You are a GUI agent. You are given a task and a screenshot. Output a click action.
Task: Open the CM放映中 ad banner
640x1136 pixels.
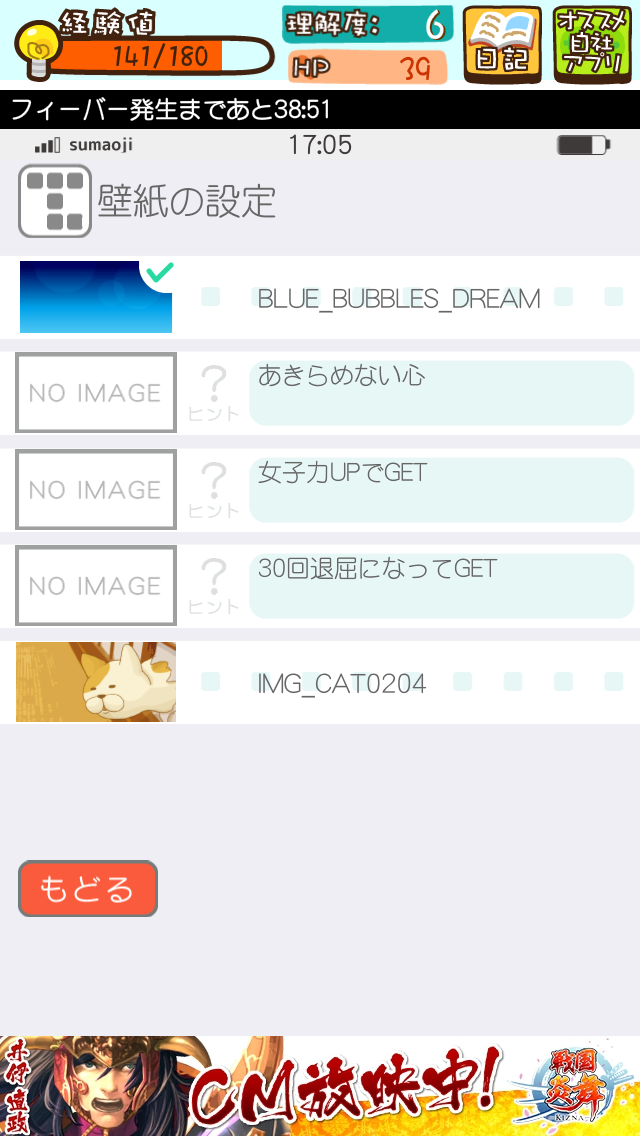[x=320, y=1086]
